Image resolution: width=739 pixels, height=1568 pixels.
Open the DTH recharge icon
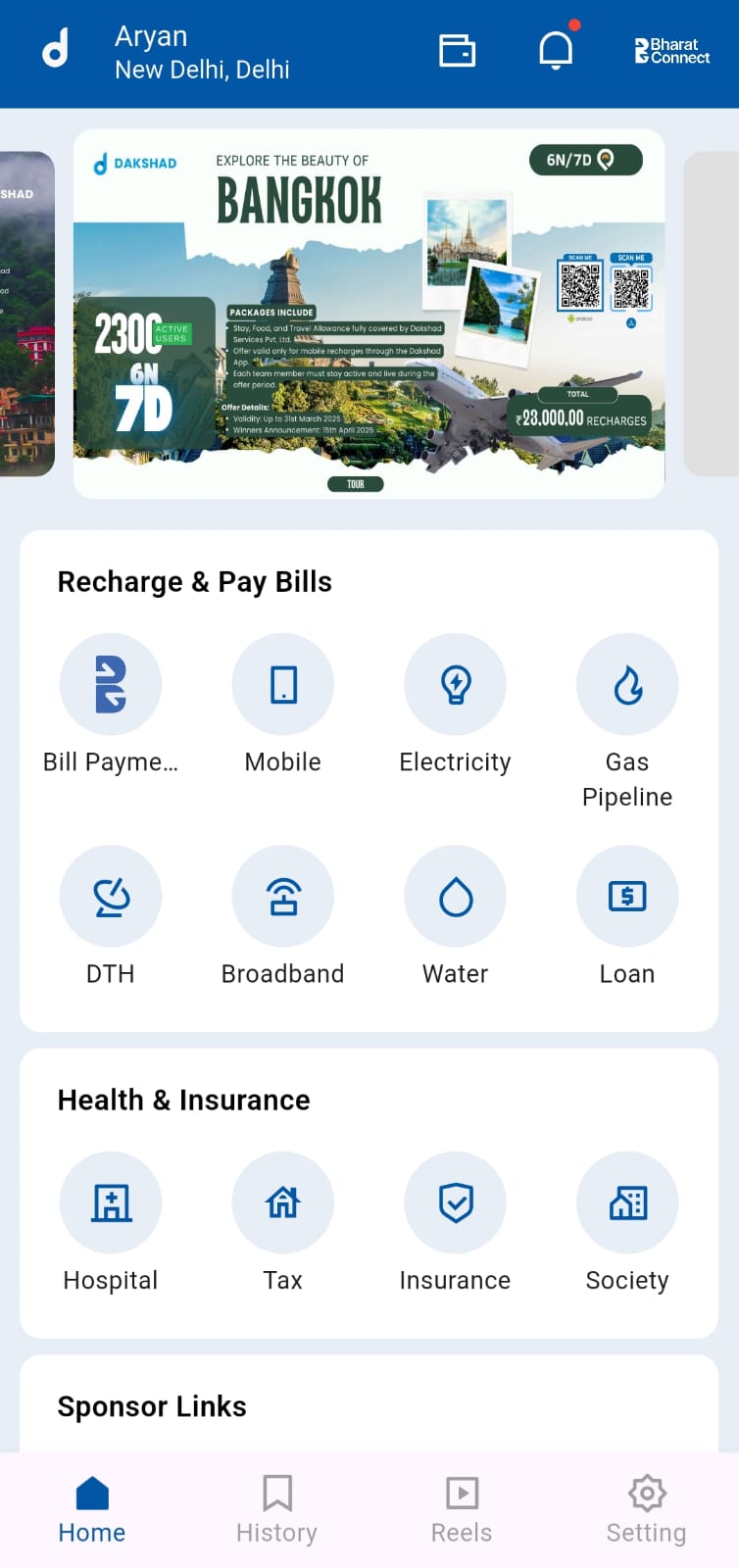[110, 896]
